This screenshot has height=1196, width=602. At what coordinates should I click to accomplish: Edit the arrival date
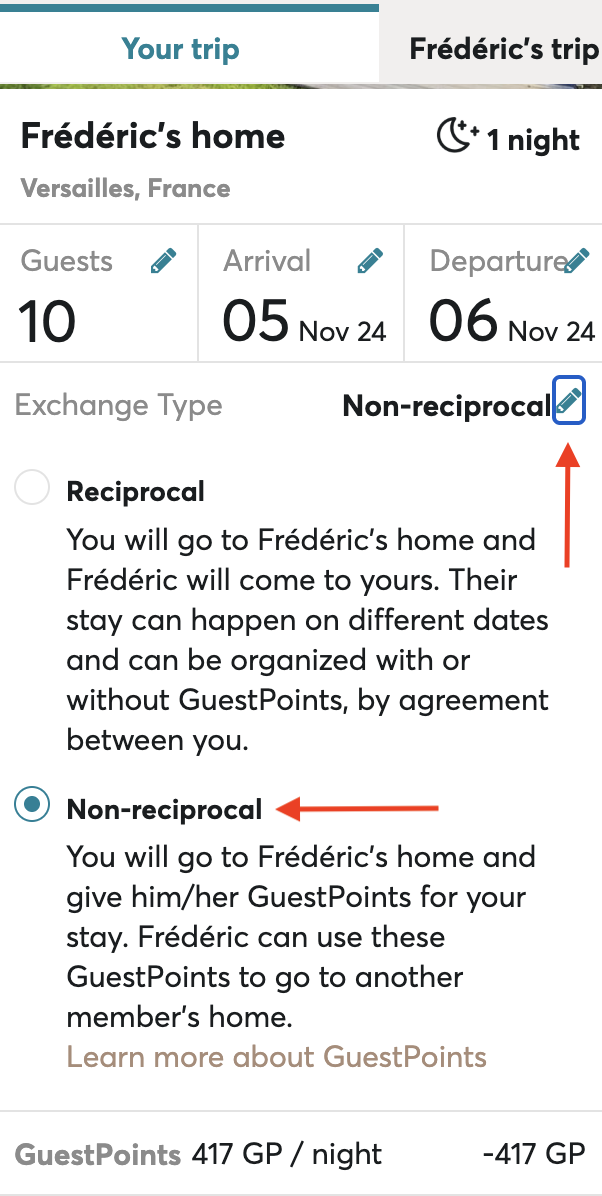(370, 262)
